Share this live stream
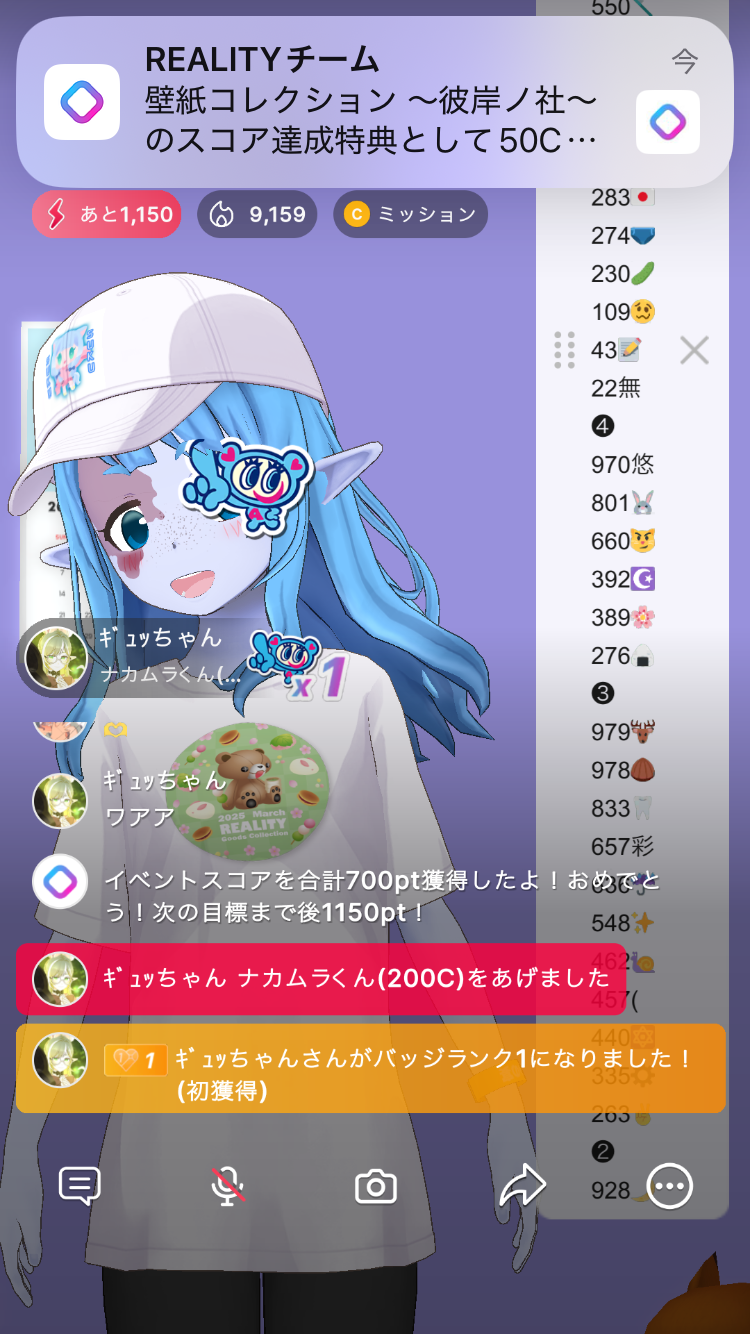Image resolution: width=750 pixels, height=1334 pixels. [x=522, y=1187]
